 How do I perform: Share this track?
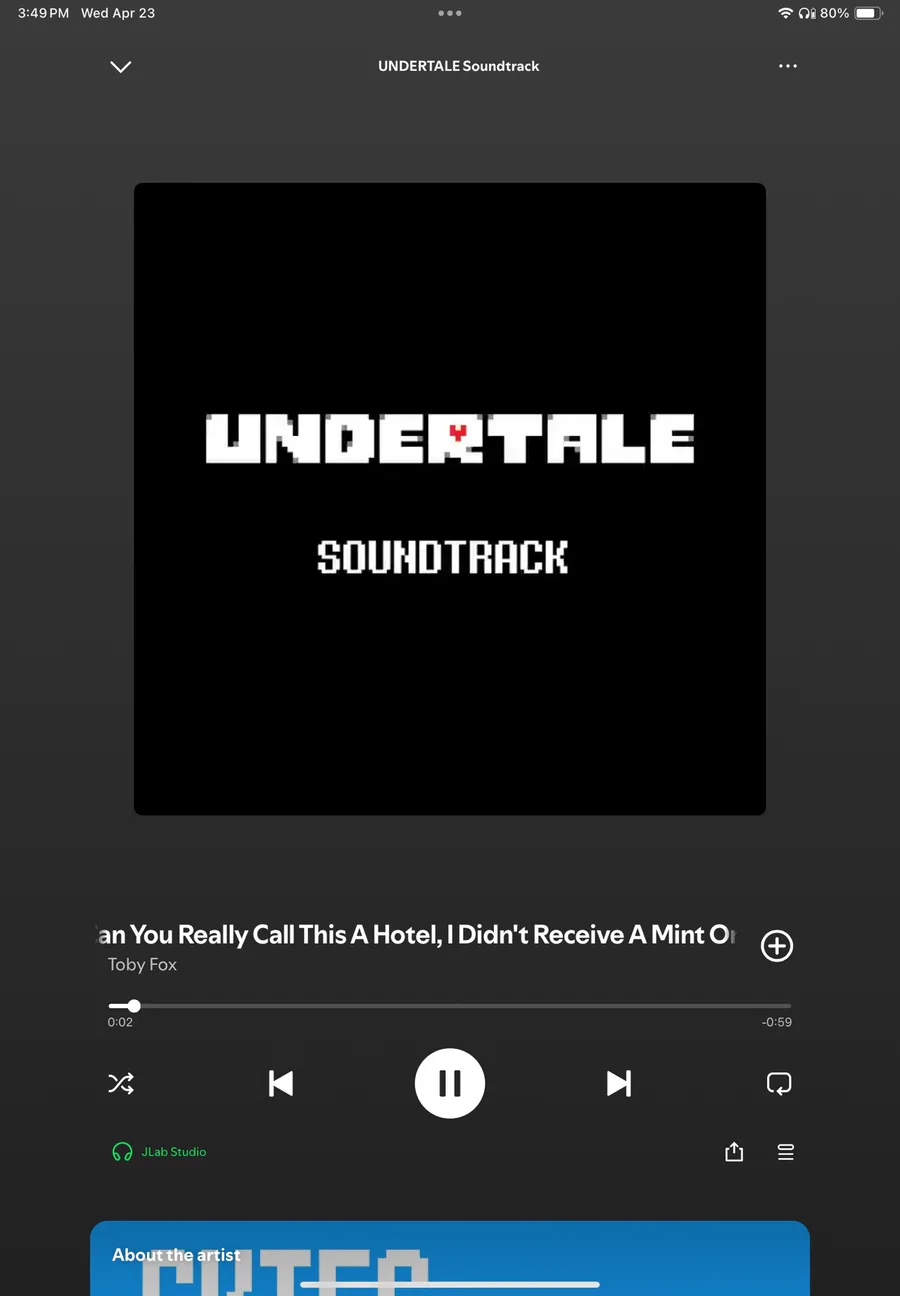(734, 1152)
